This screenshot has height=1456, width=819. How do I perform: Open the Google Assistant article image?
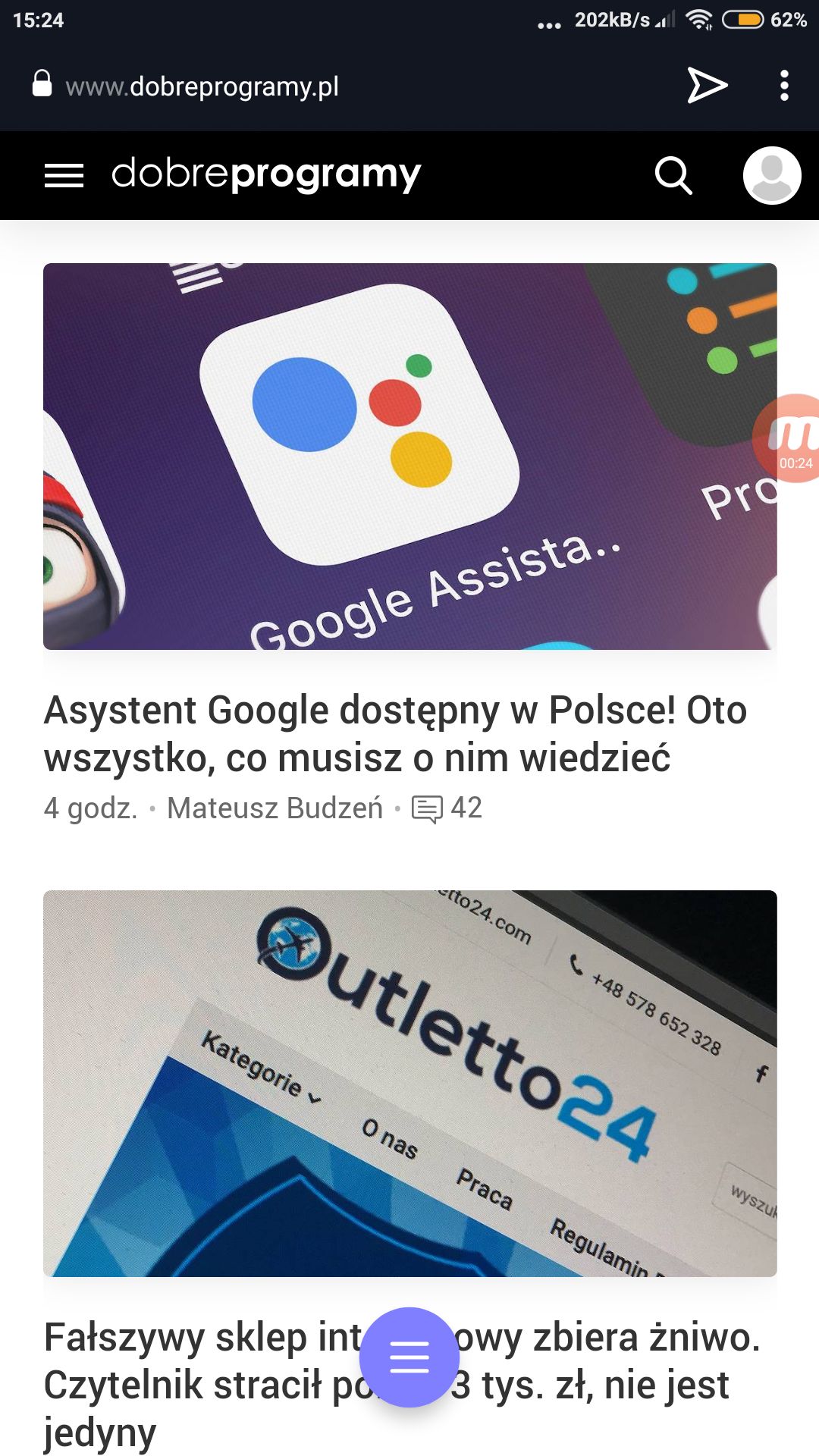click(410, 457)
